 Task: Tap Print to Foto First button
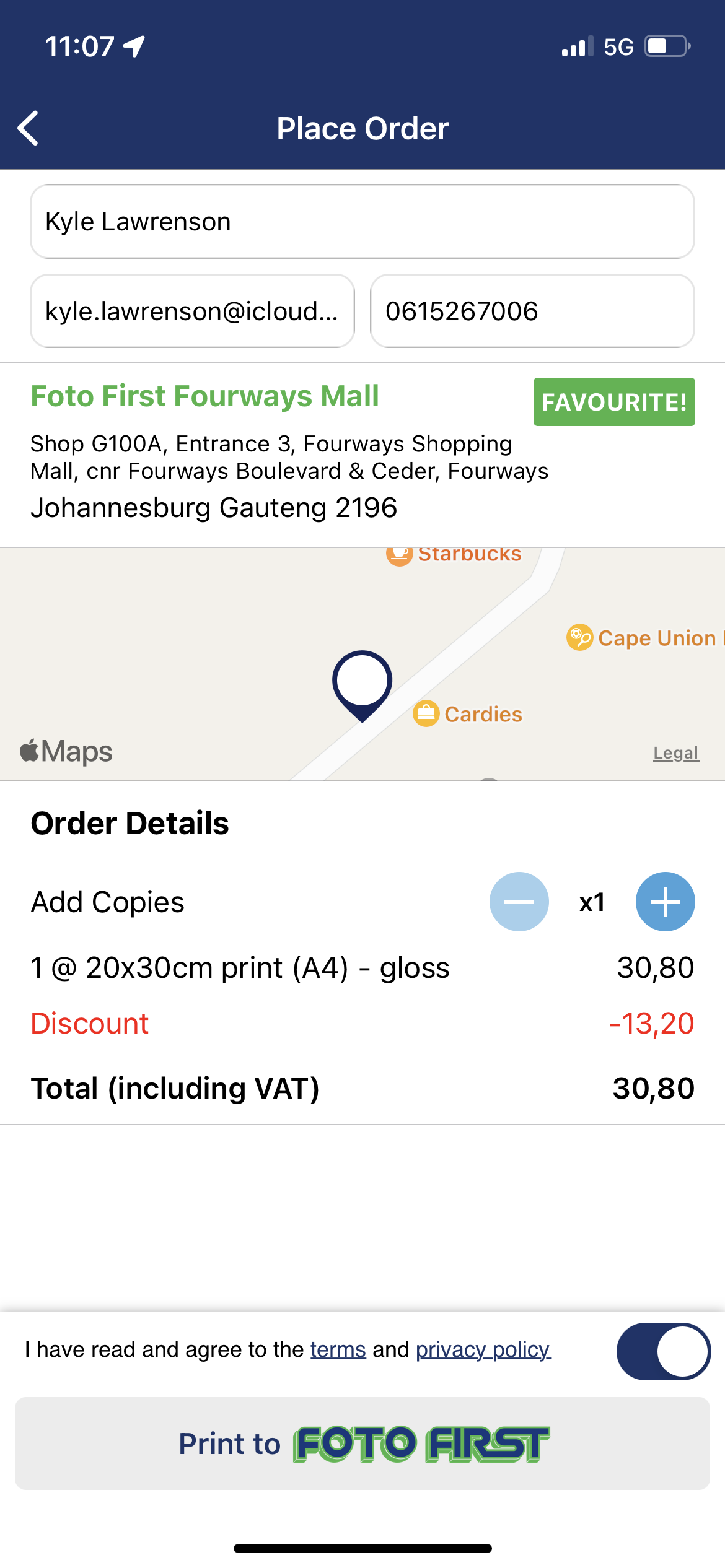362,1444
